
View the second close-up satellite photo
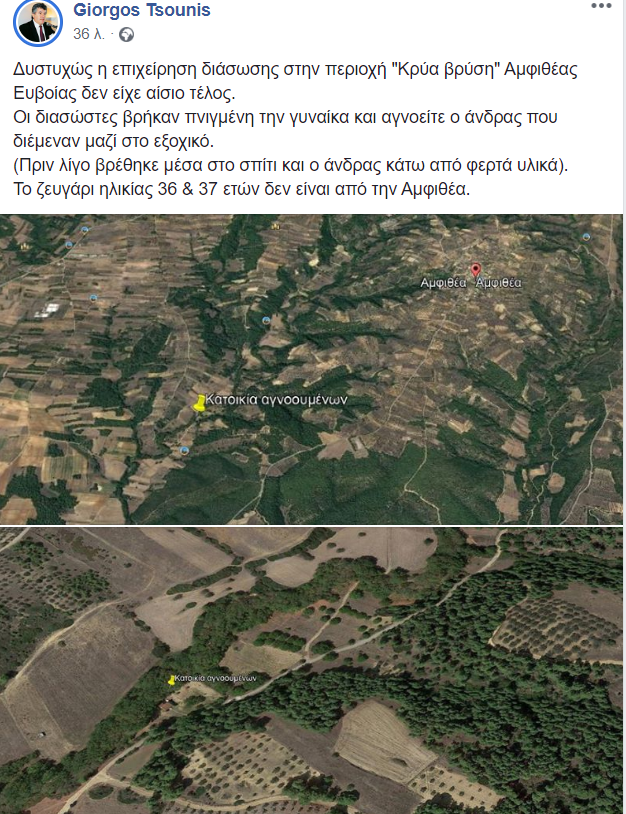coord(313,670)
